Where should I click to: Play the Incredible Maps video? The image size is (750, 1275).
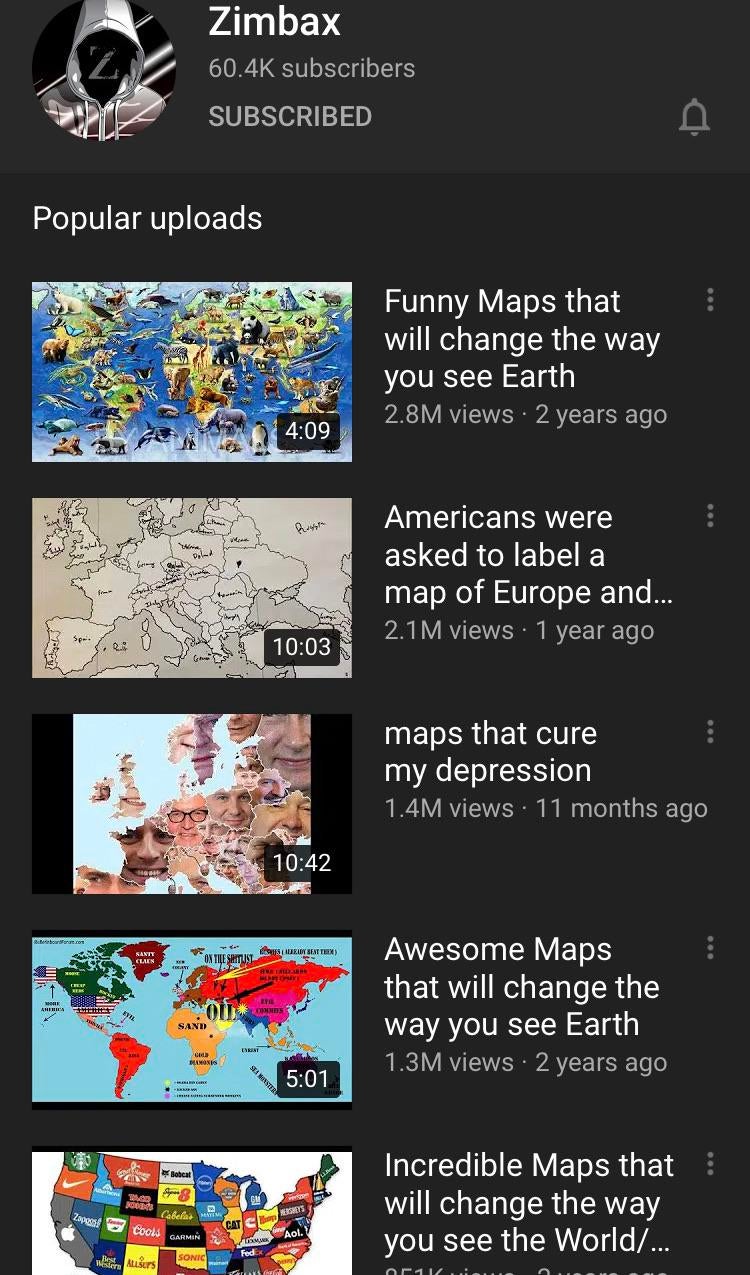pos(192,1212)
